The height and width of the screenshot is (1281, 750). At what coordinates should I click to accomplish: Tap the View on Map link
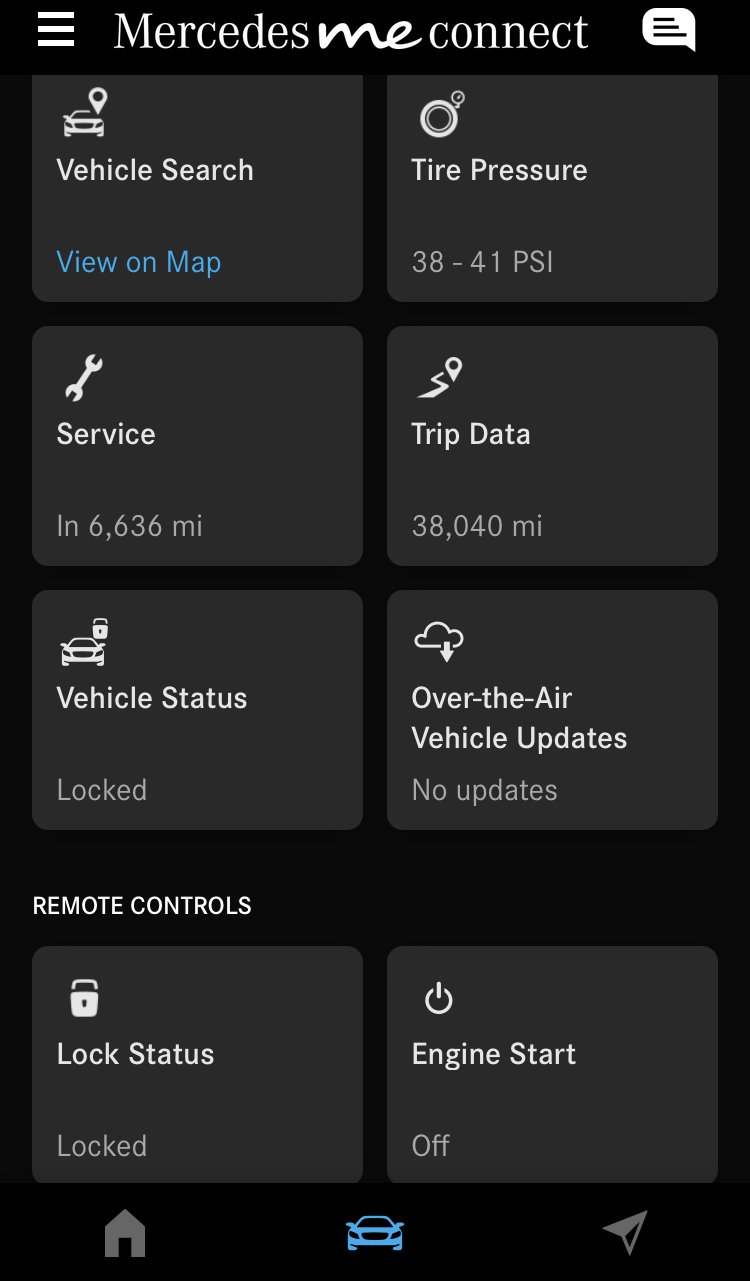(139, 262)
